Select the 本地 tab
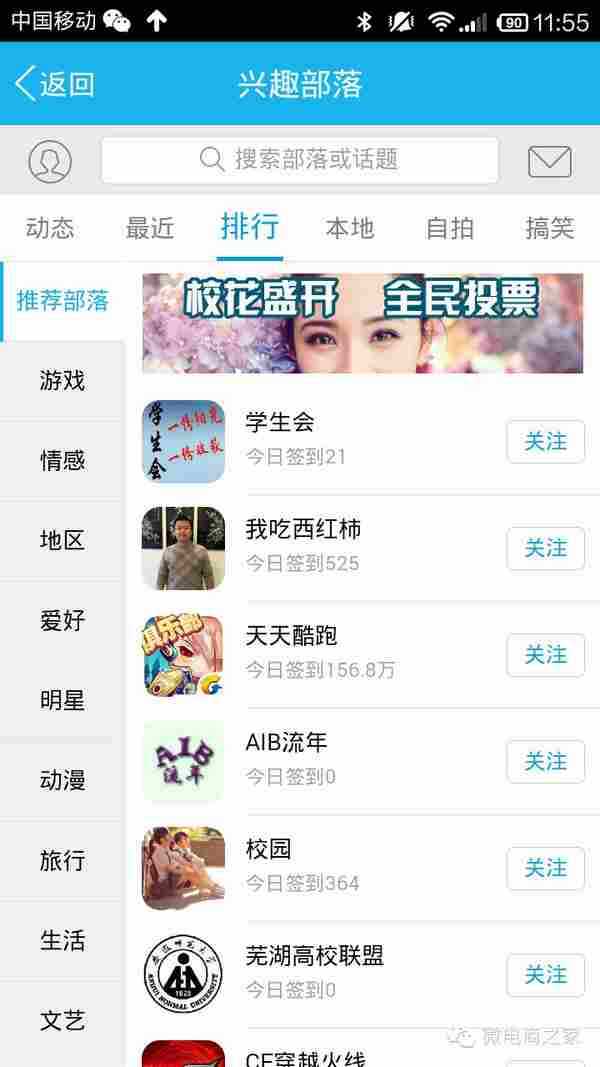Screen dimensions: 600x1067 point(350,228)
